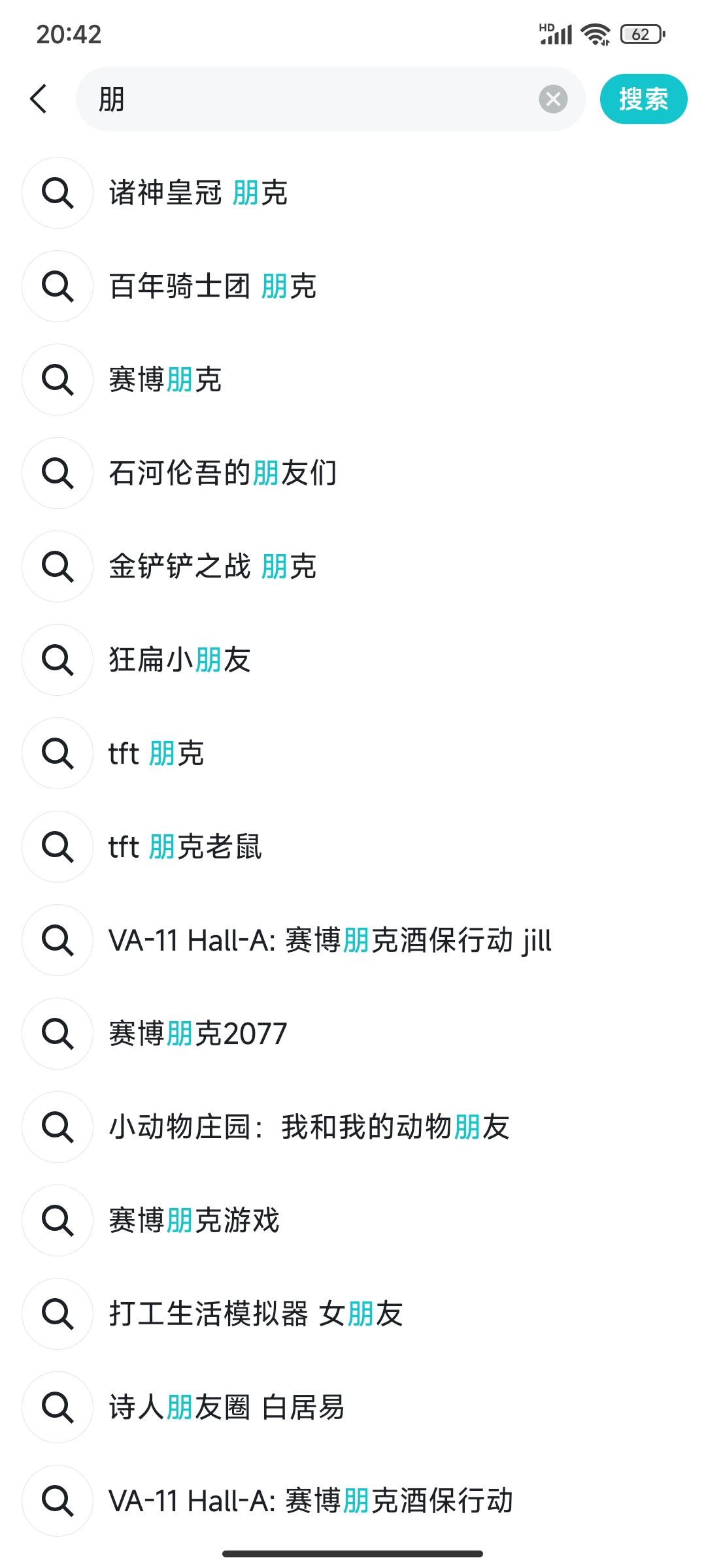Pick the tft 朋克老鼠 suggestion
The image size is (706, 1568).
tap(353, 847)
